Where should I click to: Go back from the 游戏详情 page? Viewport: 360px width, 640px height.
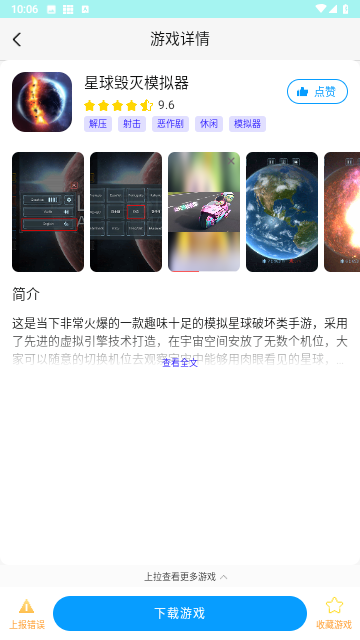17,40
